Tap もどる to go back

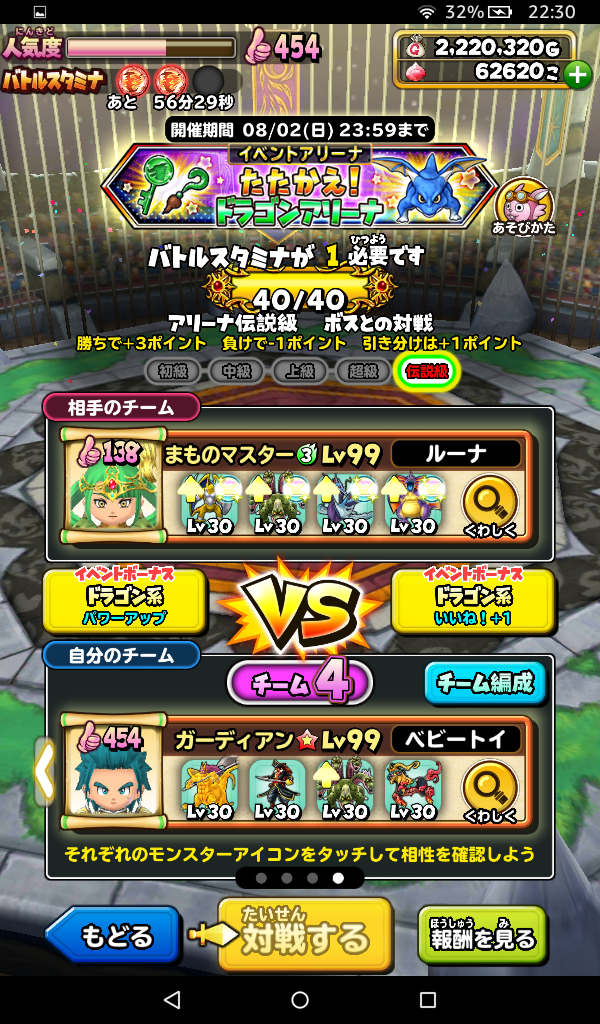[115, 936]
